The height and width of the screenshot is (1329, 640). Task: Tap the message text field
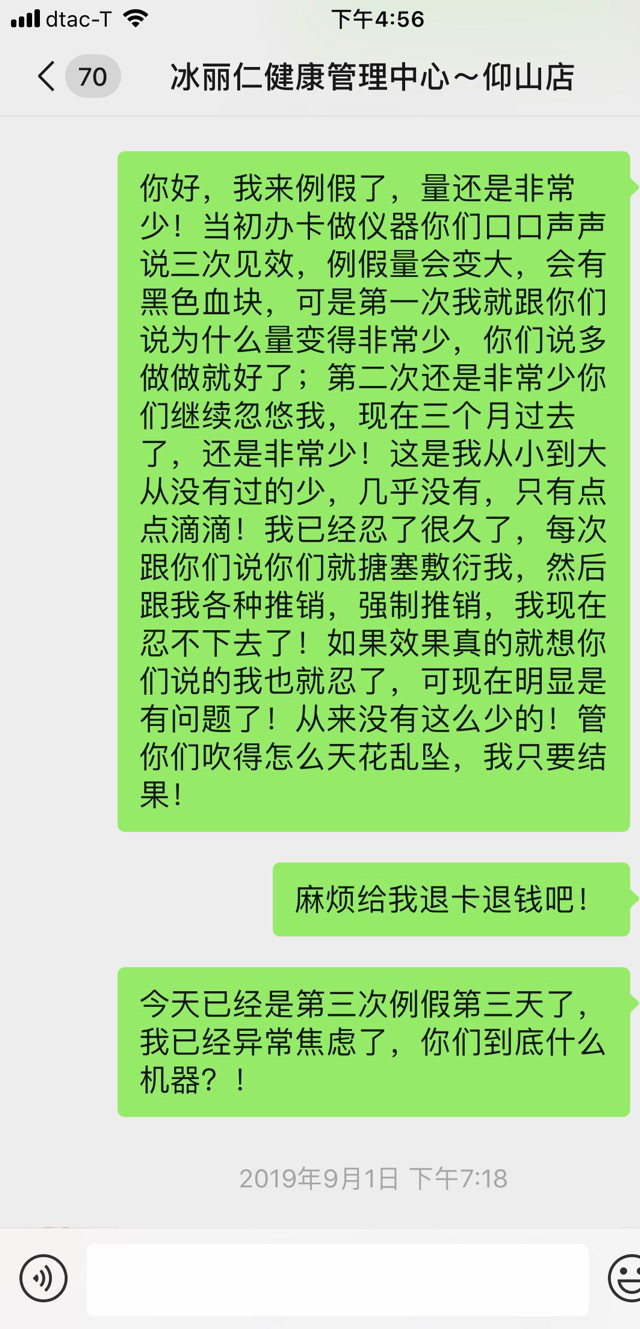(x=337, y=1279)
